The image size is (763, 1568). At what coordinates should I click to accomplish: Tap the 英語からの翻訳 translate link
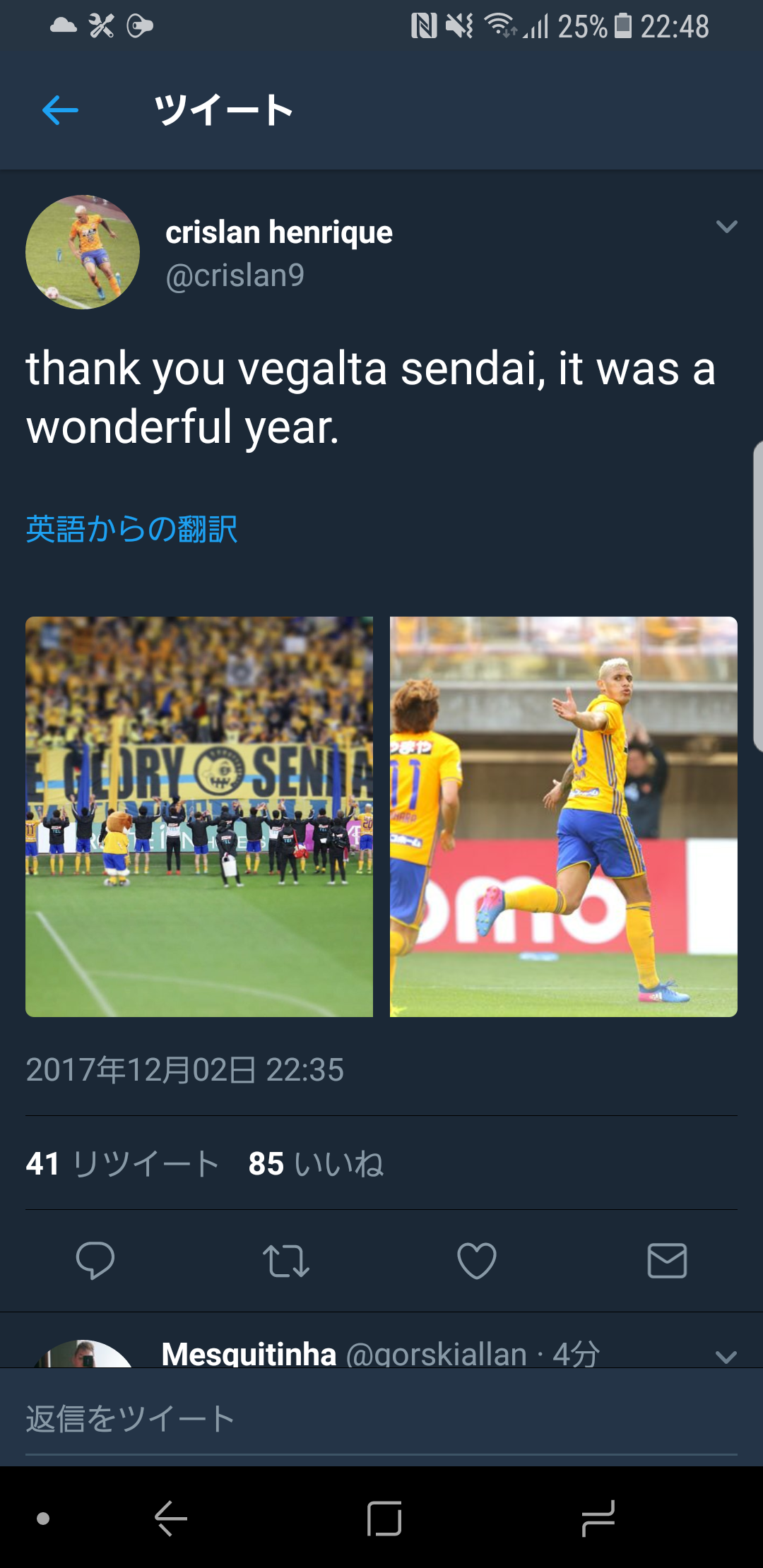[x=131, y=529]
